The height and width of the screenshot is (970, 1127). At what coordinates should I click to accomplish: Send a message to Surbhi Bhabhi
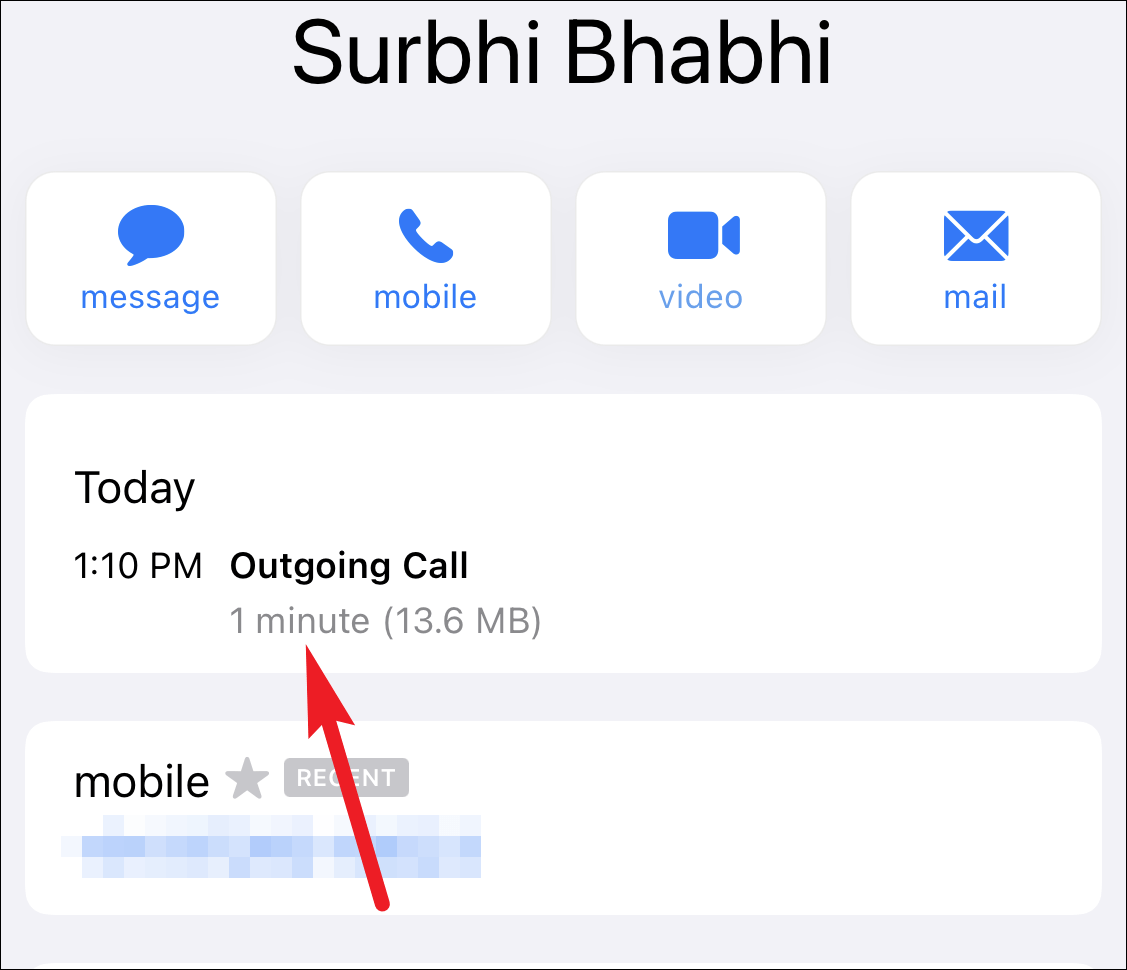click(151, 259)
